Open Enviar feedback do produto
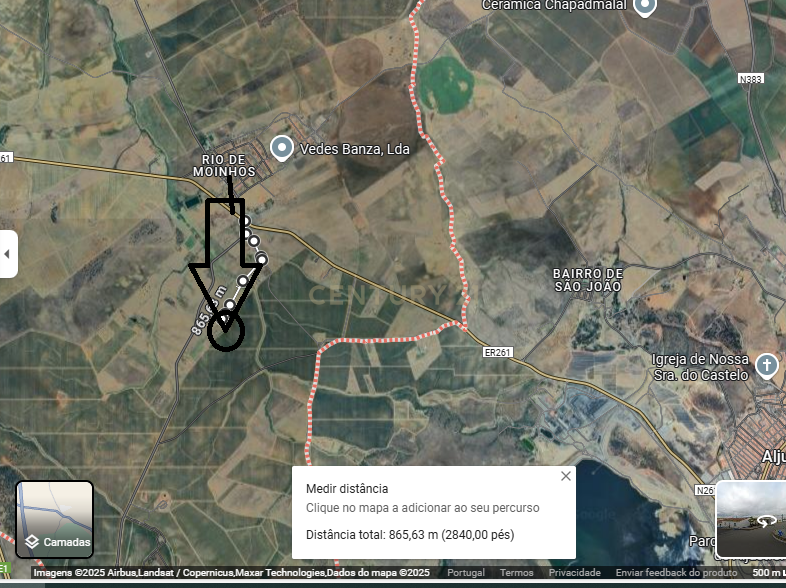Image resolution: width=786 pixels, height=588 pixels. click(676, 573)
